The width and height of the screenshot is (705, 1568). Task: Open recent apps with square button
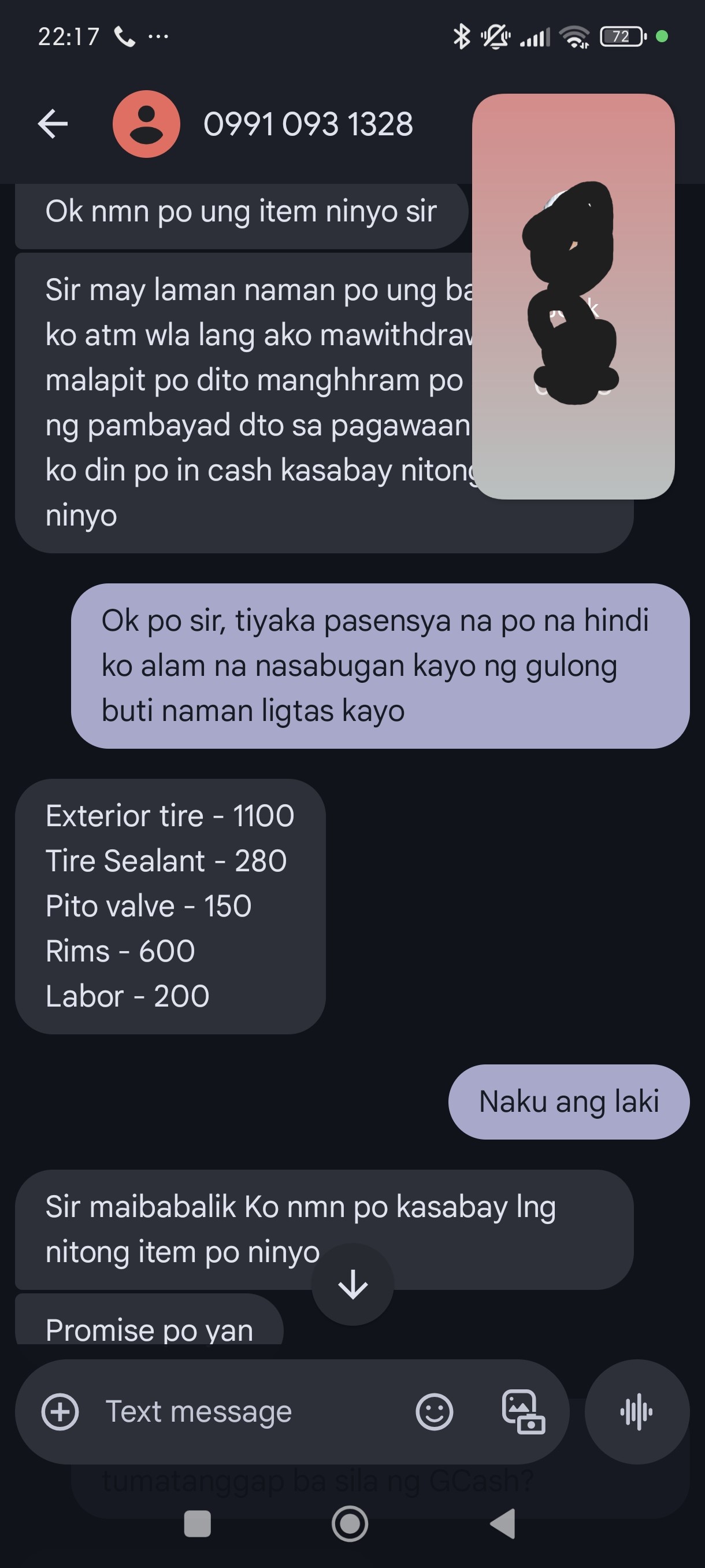click(x=197, y=1523)
